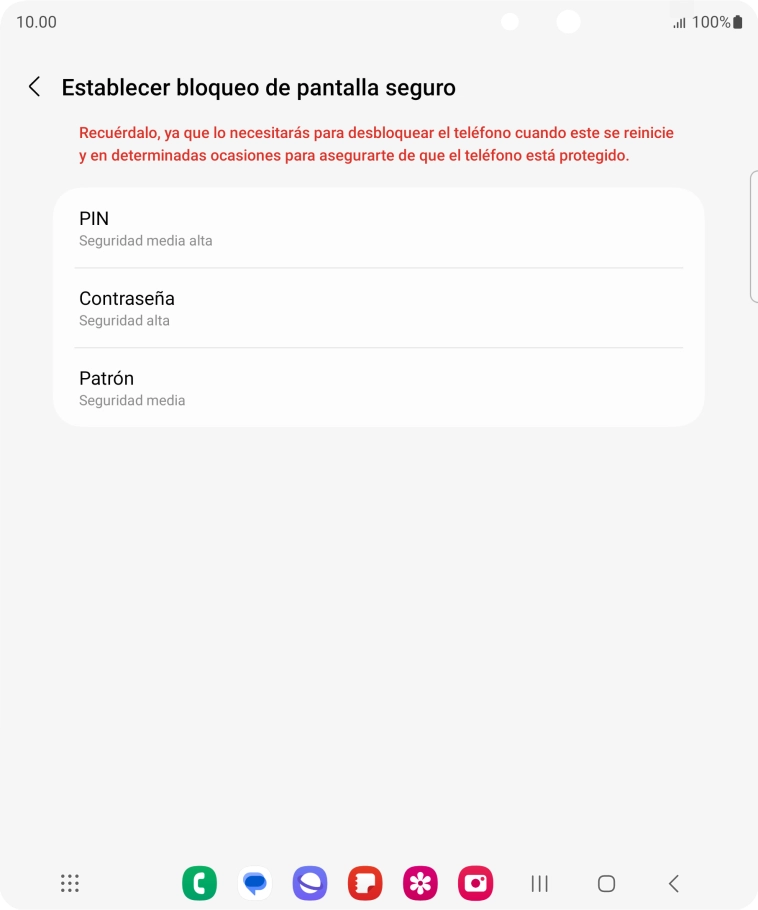Launch the Camera app

[x=475, y=883]
